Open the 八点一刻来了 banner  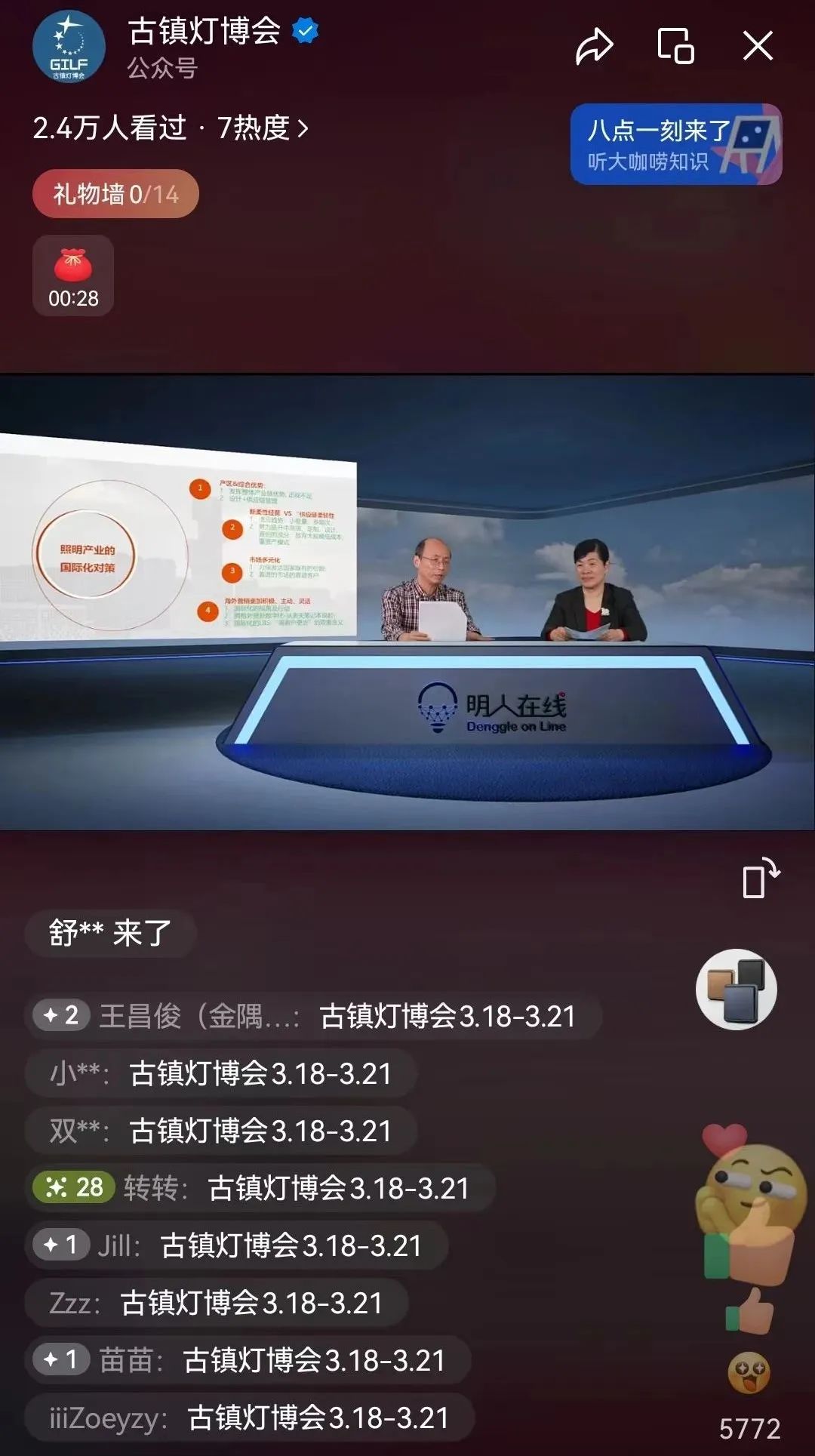click(x=675, y=144)
